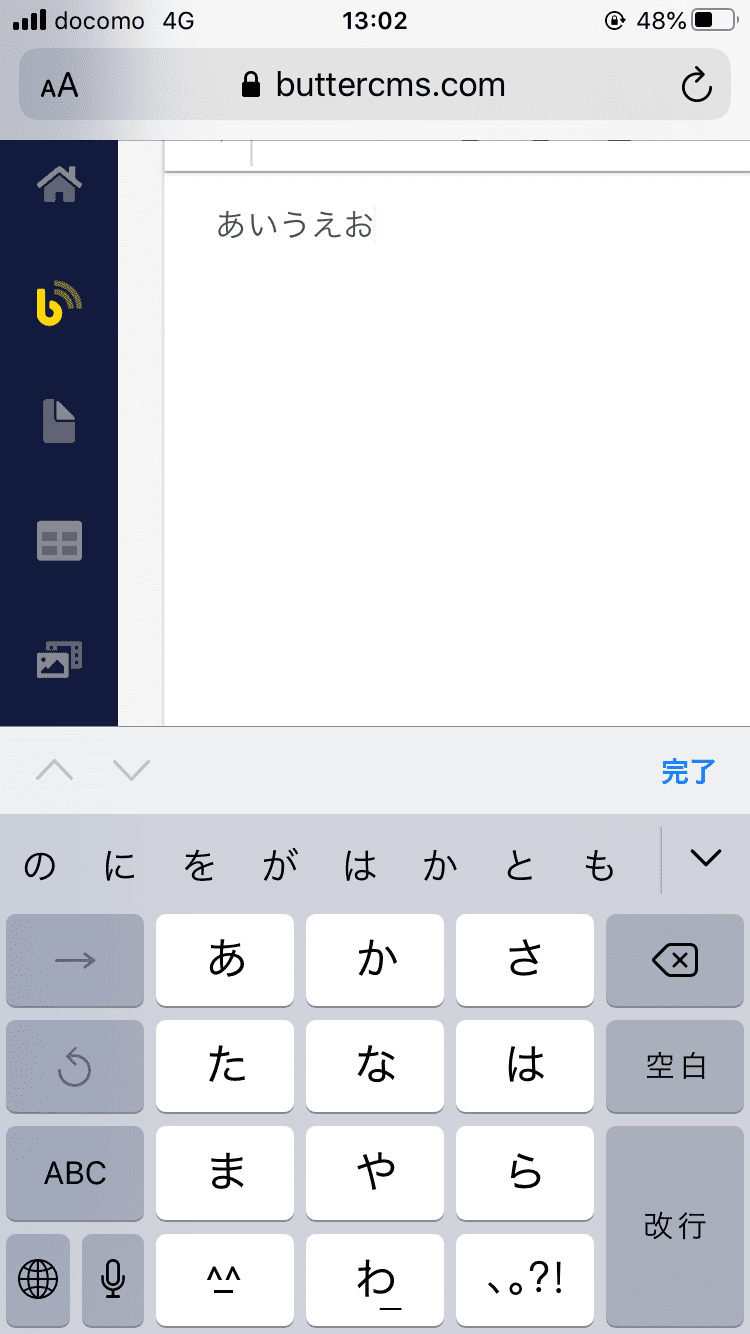The image size is (750, 1334).
Task: Open the pages document icon in sidebar
Action: pyautogui.click(x=59, y=422)
